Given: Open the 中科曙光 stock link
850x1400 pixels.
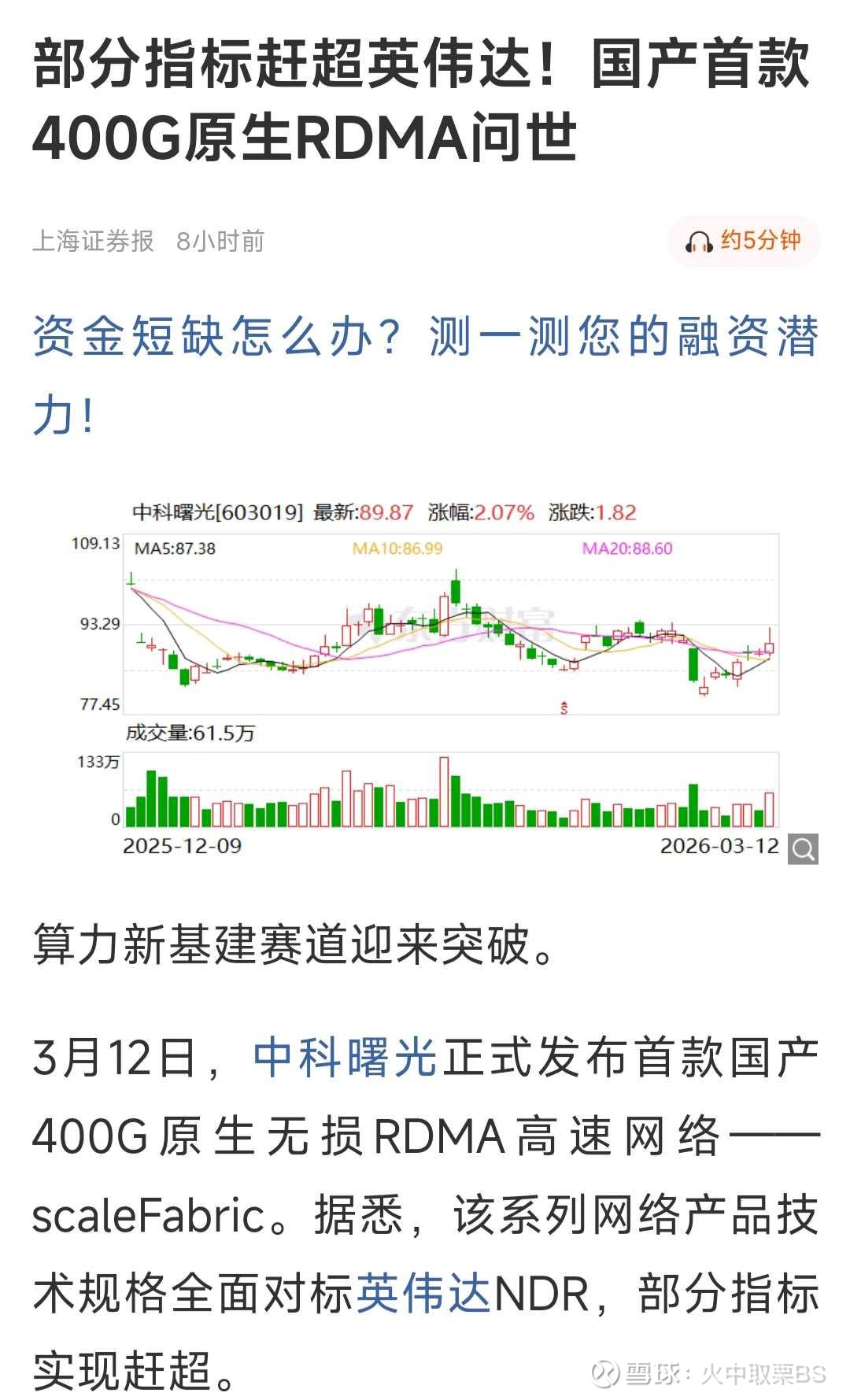Looking at the screenshot, I should pos(344,1057).
